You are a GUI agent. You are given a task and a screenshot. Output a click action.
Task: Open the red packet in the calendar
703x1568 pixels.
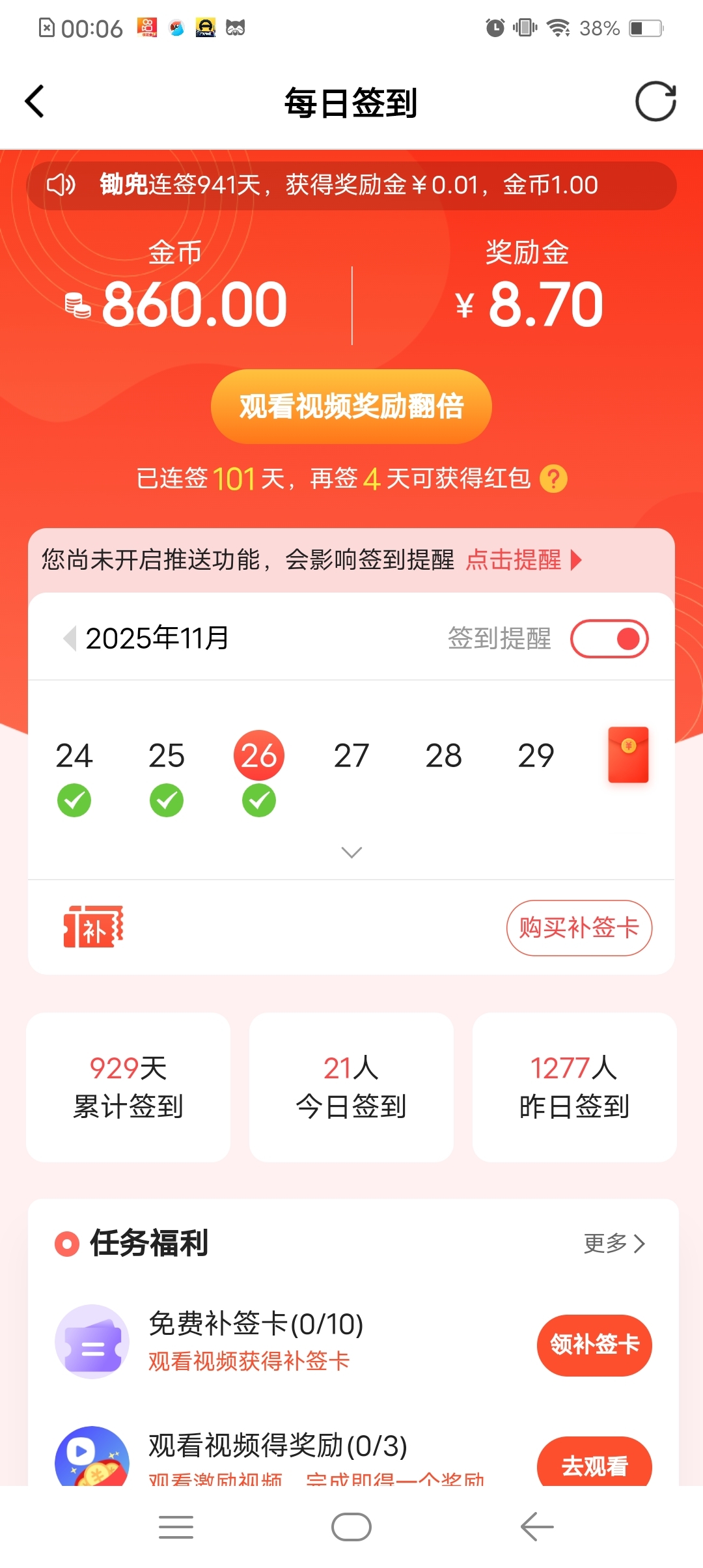coord(628,755)
